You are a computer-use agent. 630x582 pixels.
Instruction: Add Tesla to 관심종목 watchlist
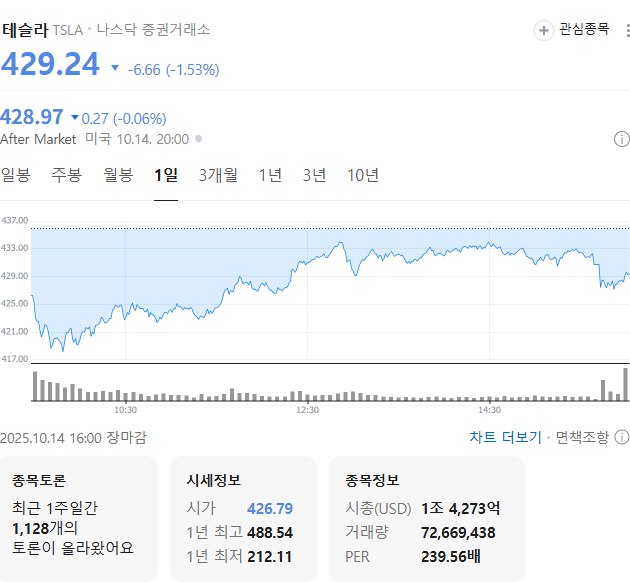point(573,30)
